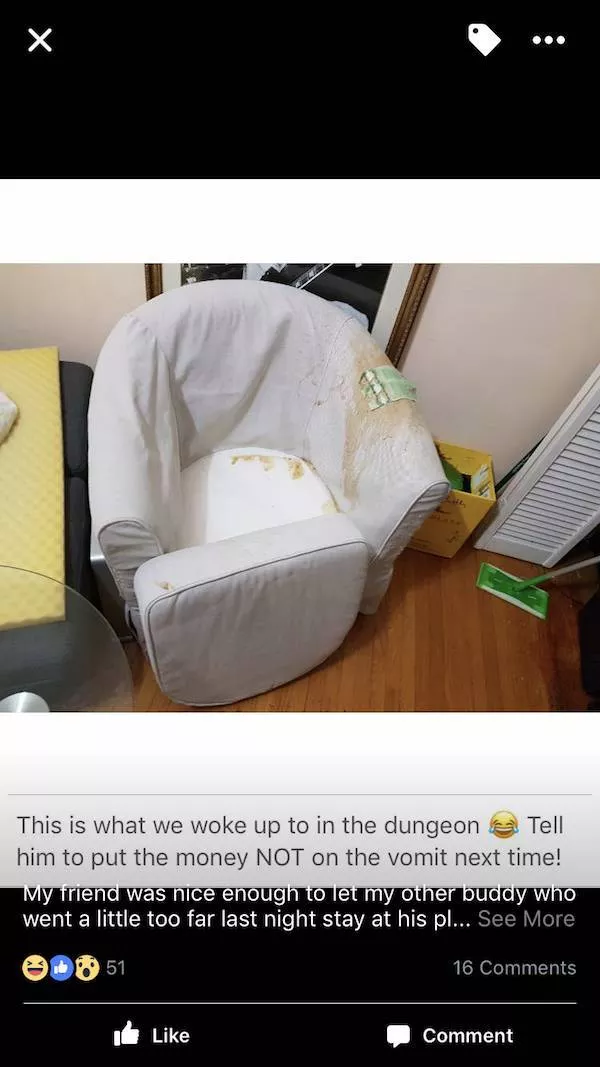Image resolution: width=600 pixels, height=1067 pixels.
Task: Expand the caption with See More
Action: tap(526, 919)
